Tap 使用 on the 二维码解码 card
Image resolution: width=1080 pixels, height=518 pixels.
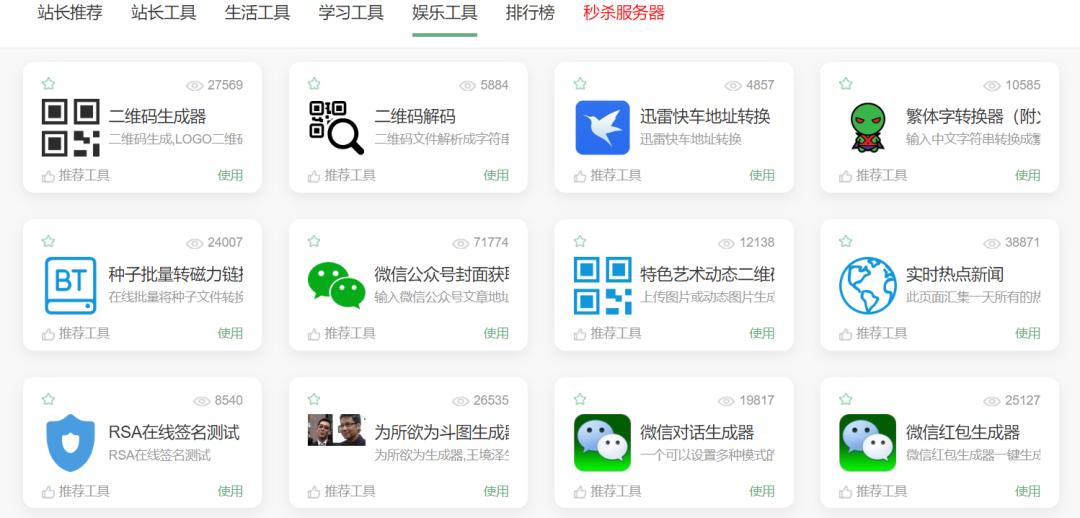[x=496, y=175]
